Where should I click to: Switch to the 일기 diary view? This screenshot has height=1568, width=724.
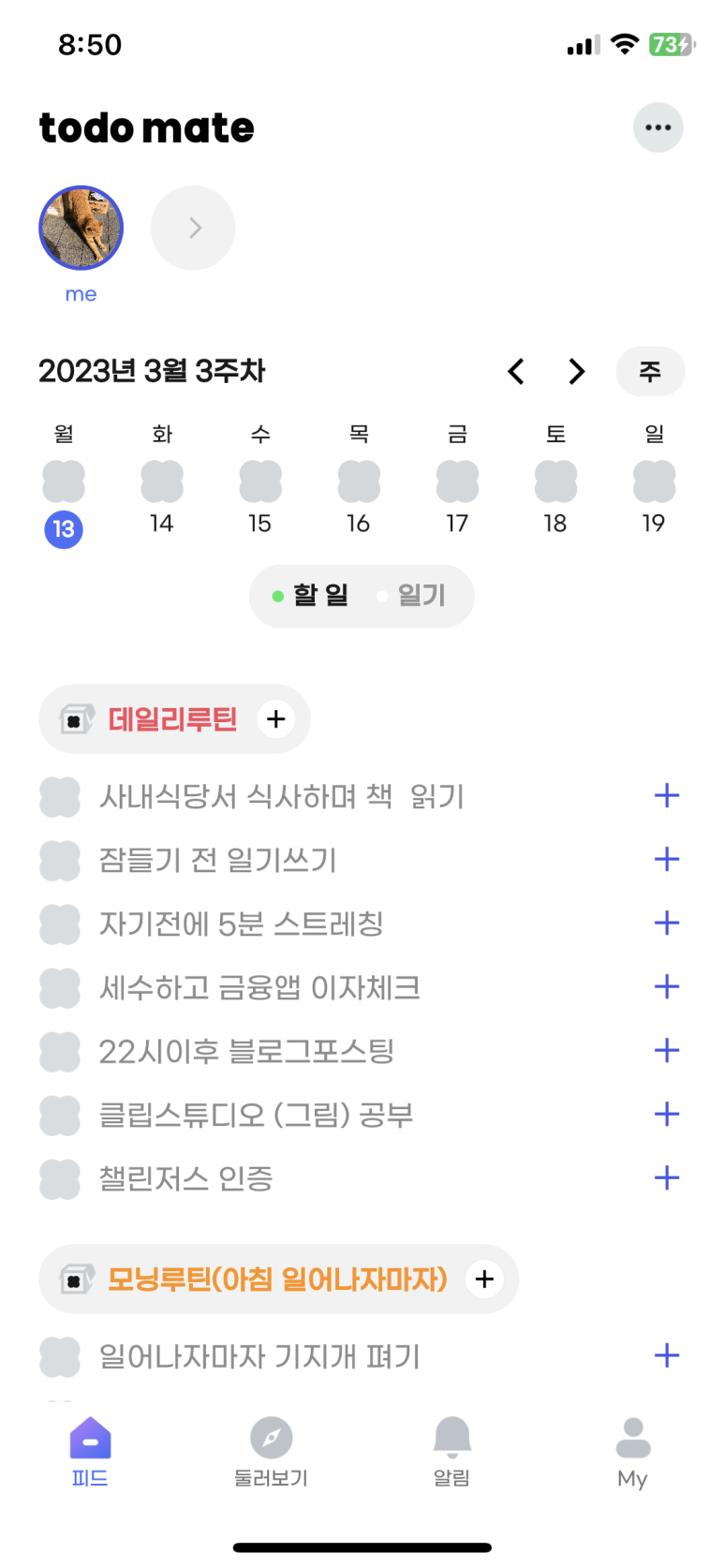411,596
